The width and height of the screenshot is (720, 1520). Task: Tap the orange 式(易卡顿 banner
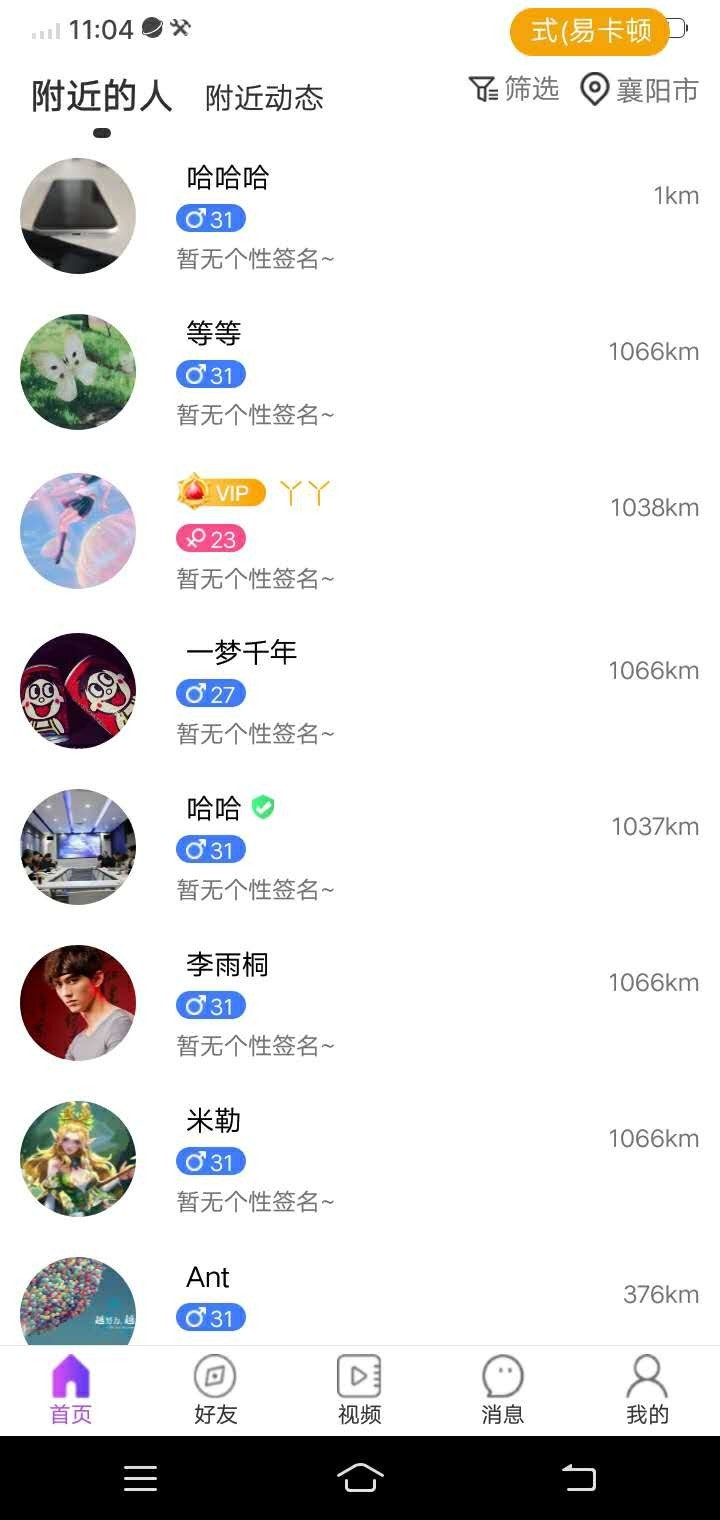pyautogui.click(x=589, y=31)
